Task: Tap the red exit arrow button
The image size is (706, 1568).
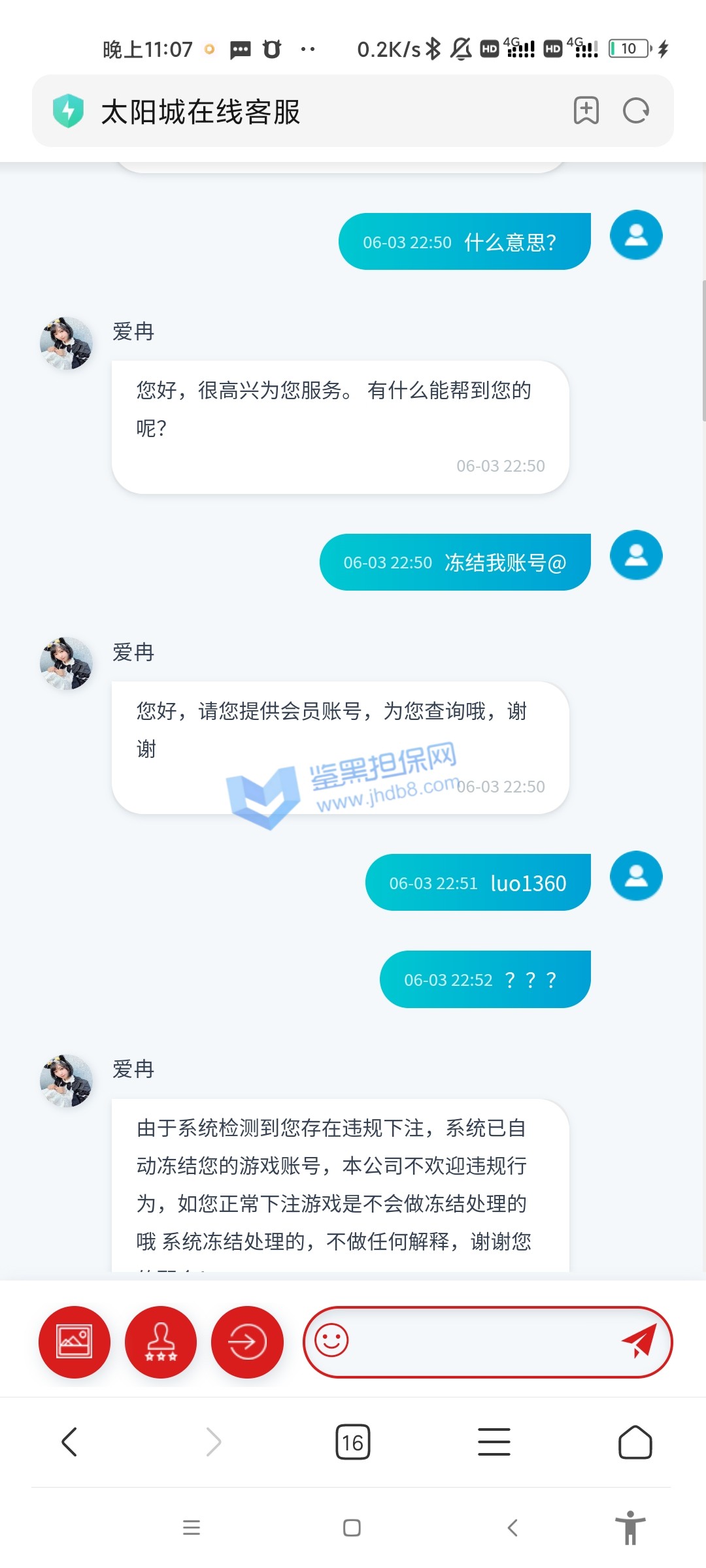Action: point(247,1342)
